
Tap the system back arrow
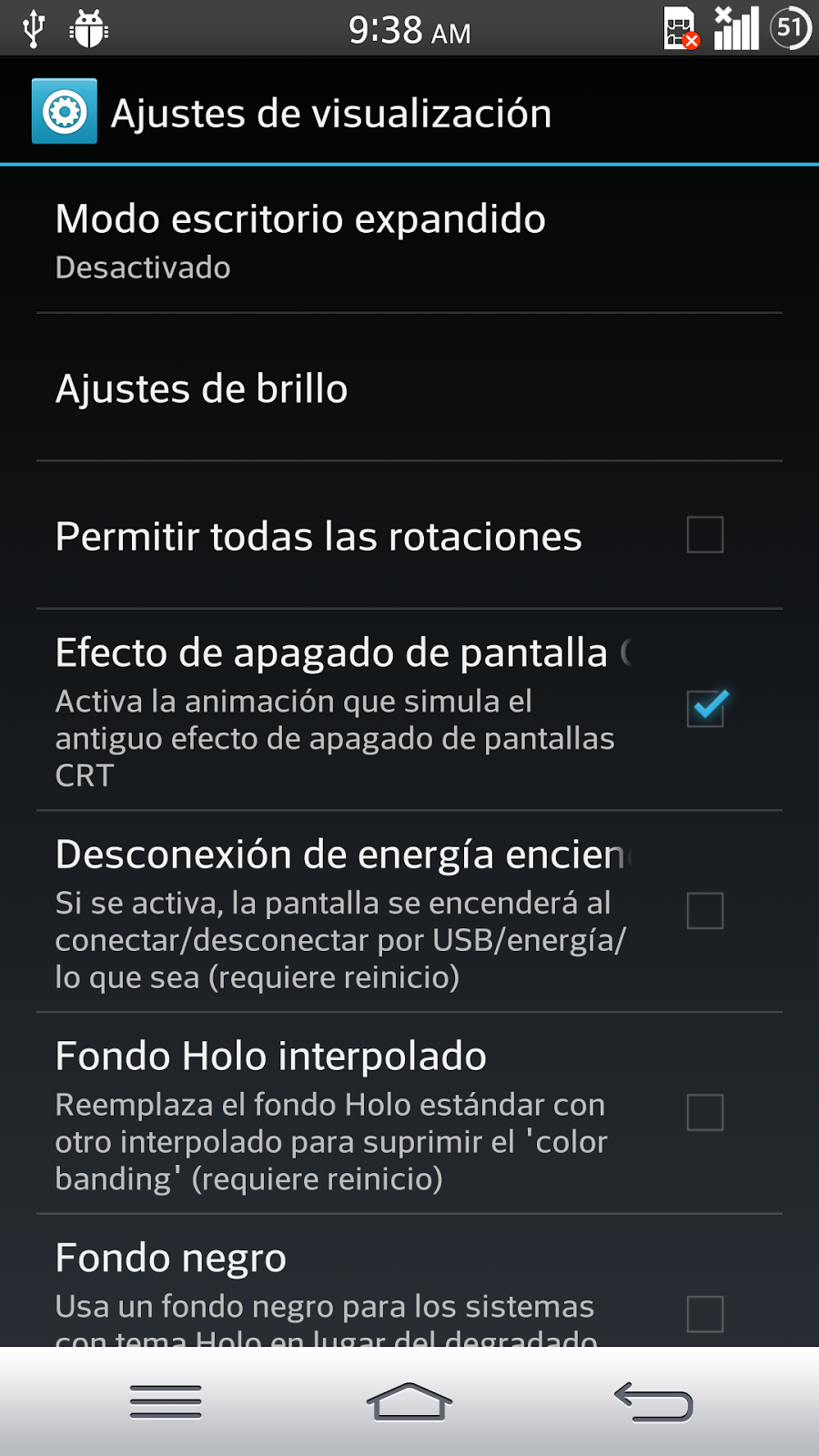tap(653, 1401)
